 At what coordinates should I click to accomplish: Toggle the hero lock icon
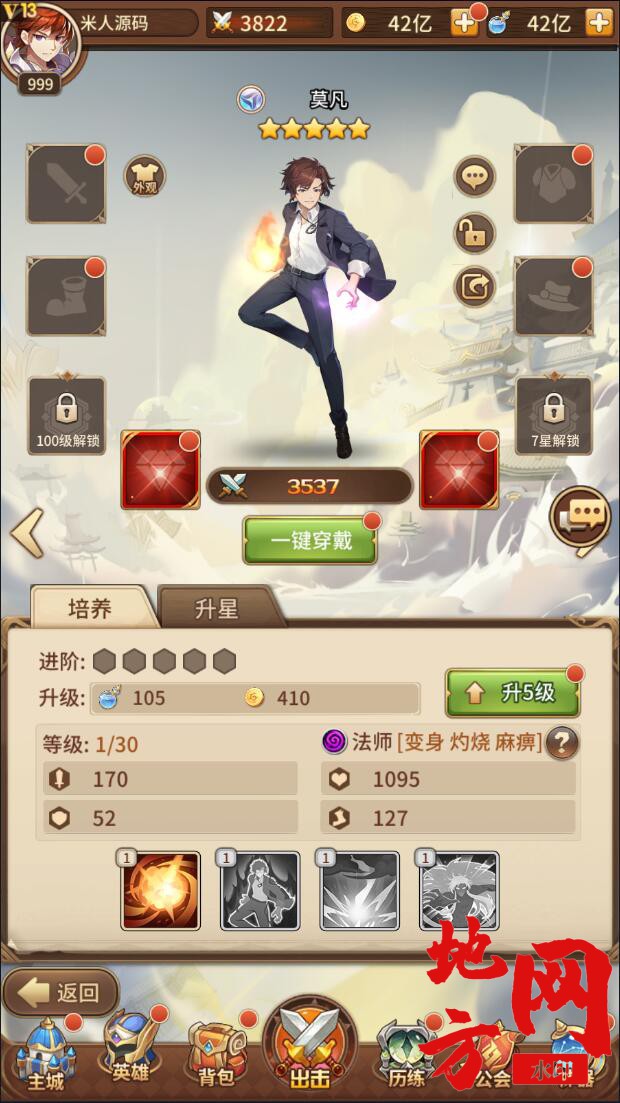474,233
